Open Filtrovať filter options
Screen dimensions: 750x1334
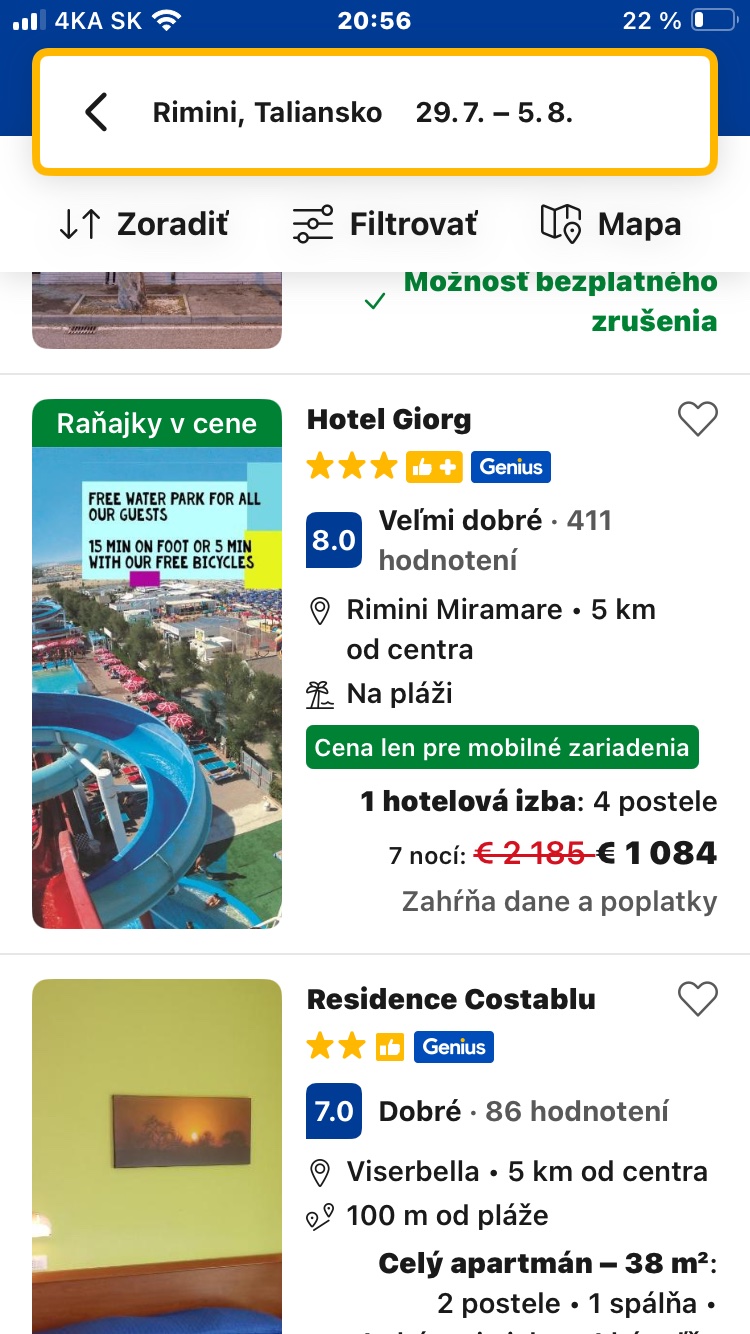[385, 224]
